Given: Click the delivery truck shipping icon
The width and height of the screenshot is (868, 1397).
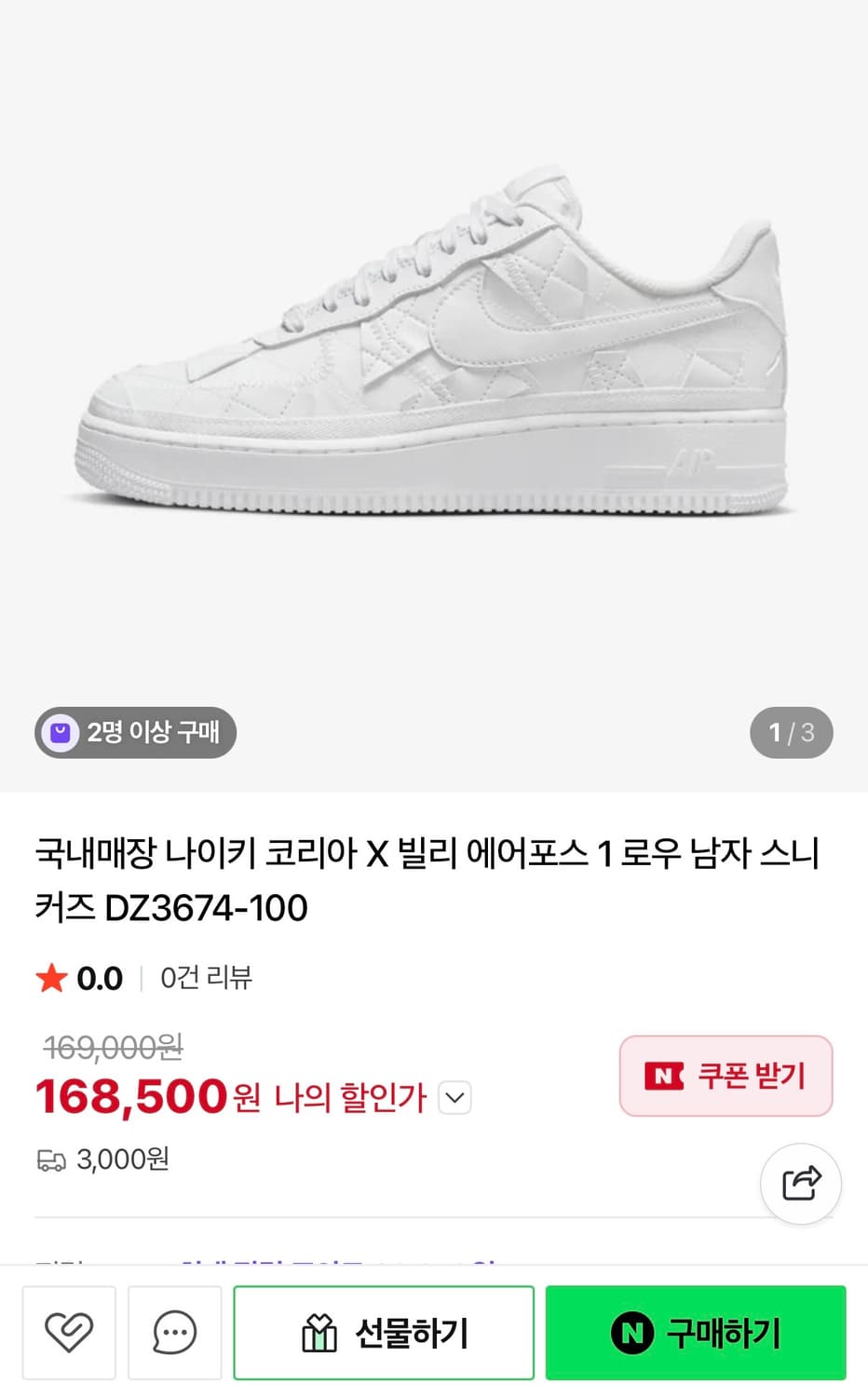Looking at the screenshot, I should pyautogui.click(x=53, y=1160).
